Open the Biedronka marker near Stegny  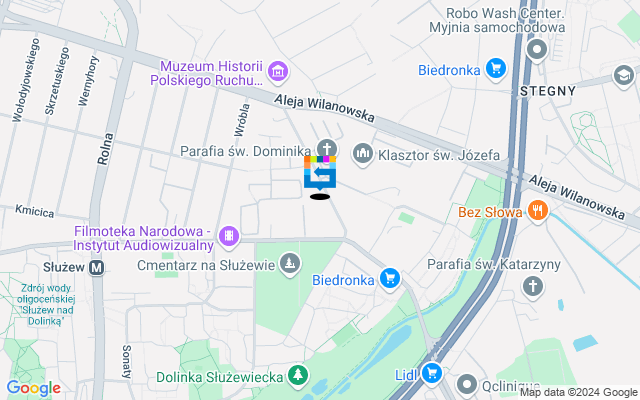point(495,68)
